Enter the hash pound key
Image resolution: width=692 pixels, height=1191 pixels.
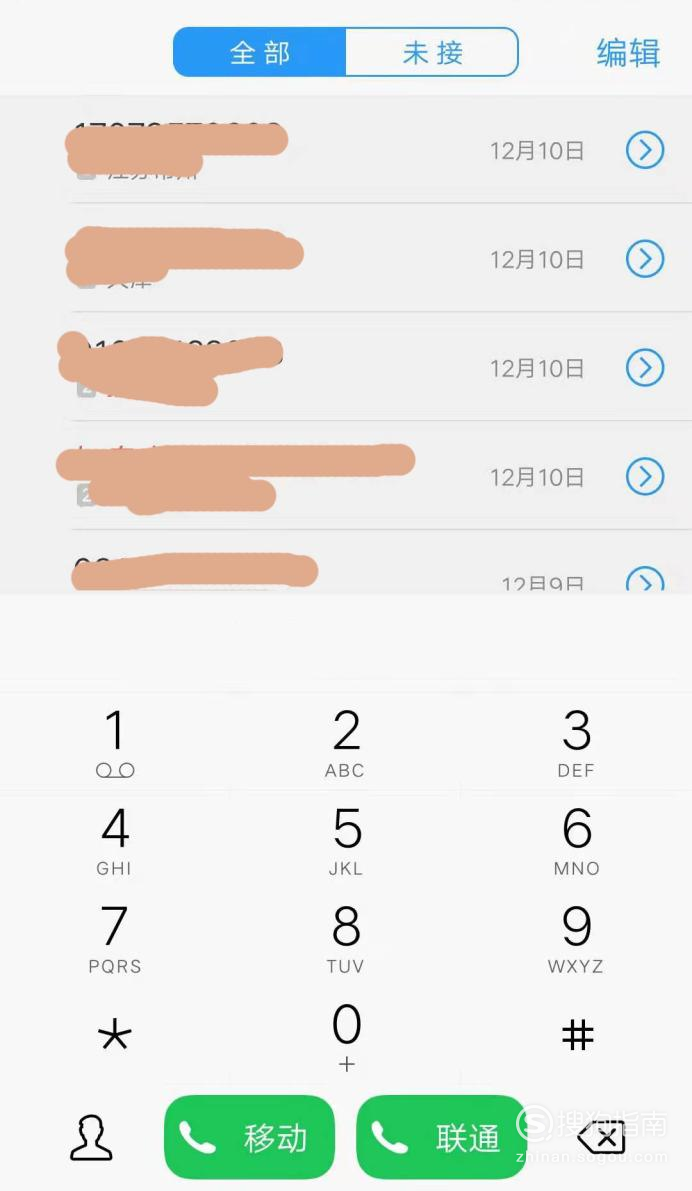(577, 1036)
